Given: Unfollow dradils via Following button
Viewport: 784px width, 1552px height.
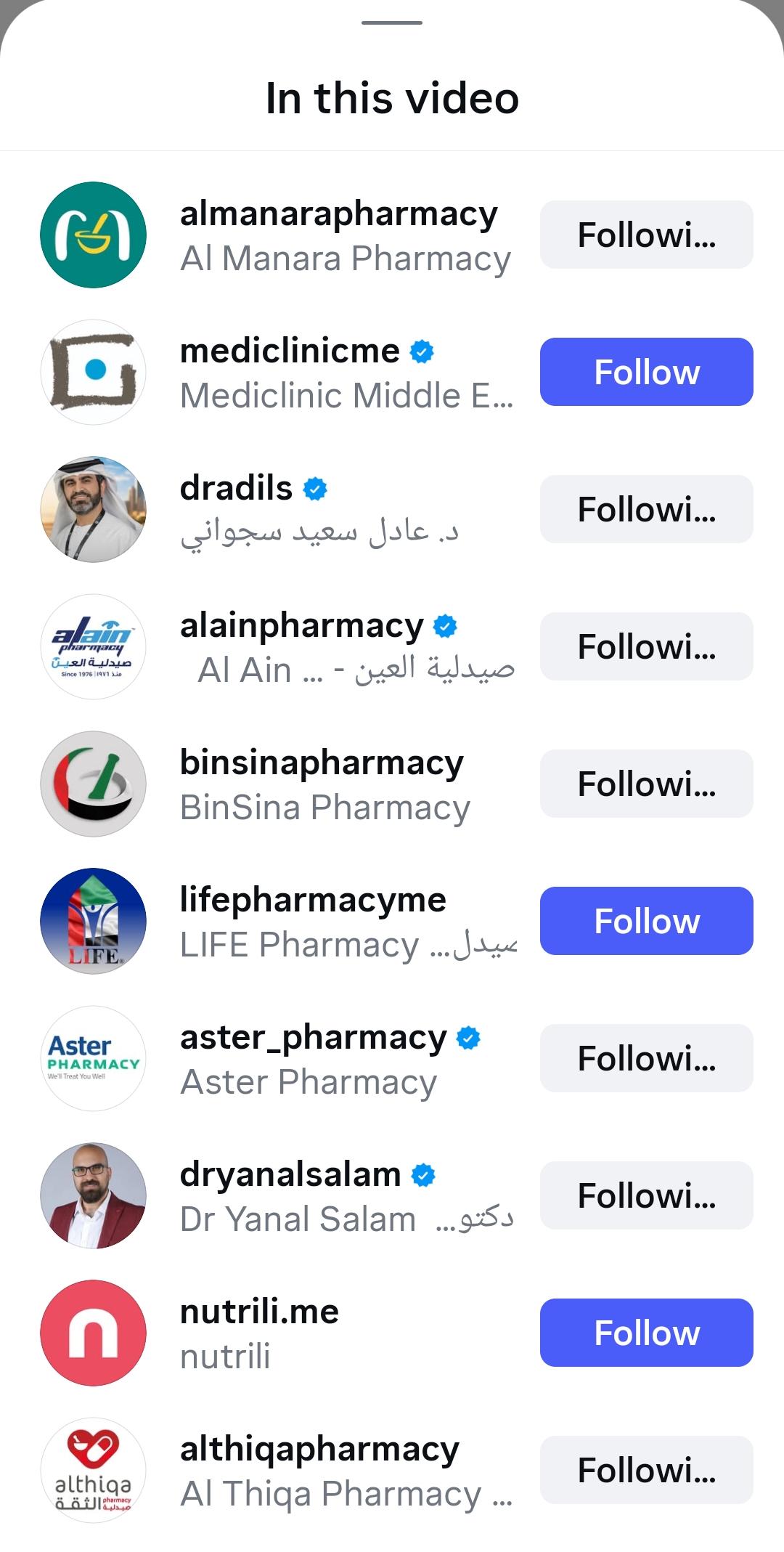Looking at the screenshot, I should point(646,509).
